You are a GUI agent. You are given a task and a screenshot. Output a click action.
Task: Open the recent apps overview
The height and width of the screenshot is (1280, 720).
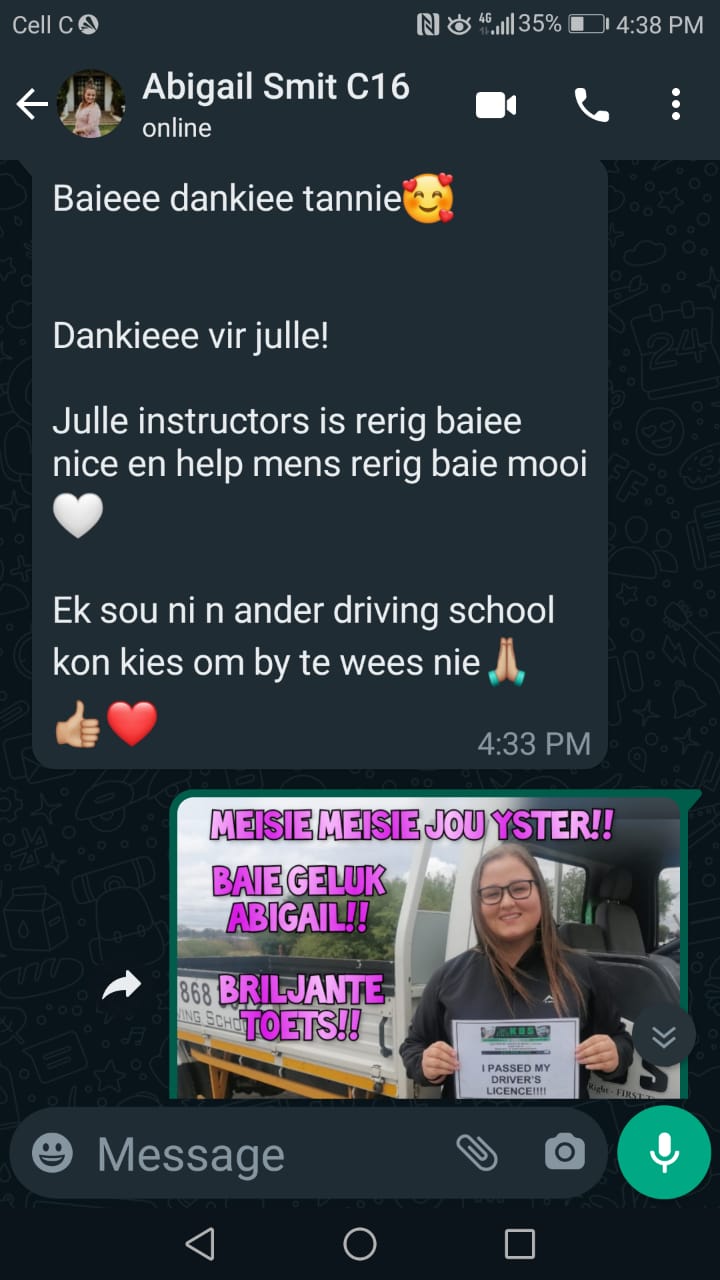pyautogui.click(x=520, y=1244)
